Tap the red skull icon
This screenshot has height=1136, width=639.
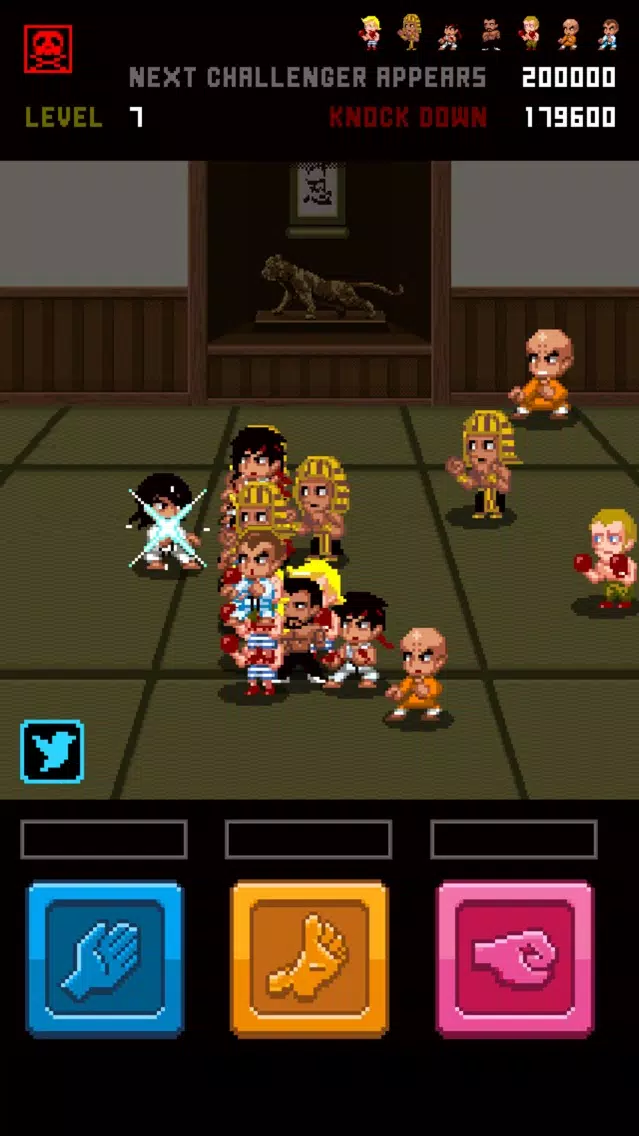47,48
